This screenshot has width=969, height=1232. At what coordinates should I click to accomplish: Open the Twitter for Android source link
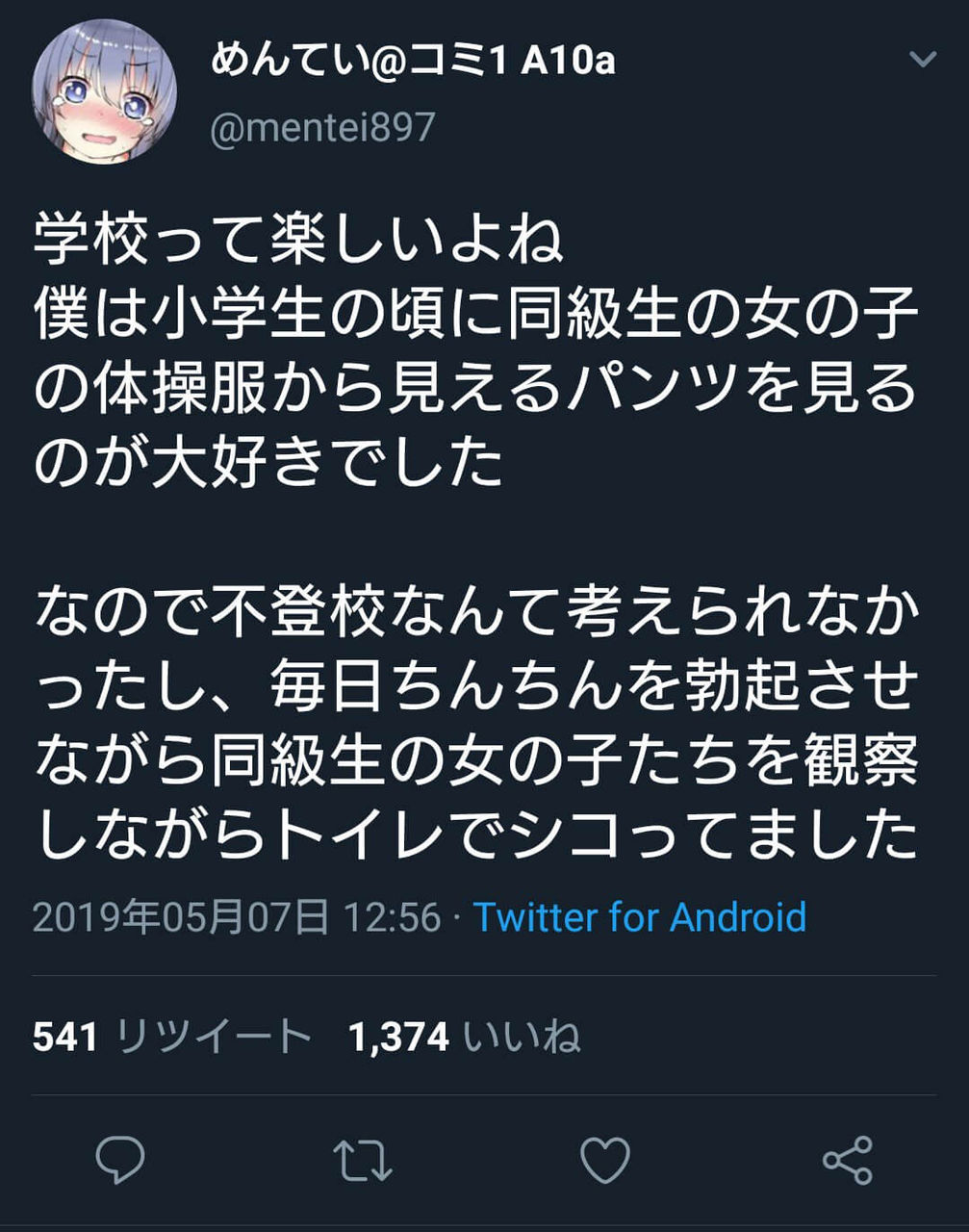point(640,917)
